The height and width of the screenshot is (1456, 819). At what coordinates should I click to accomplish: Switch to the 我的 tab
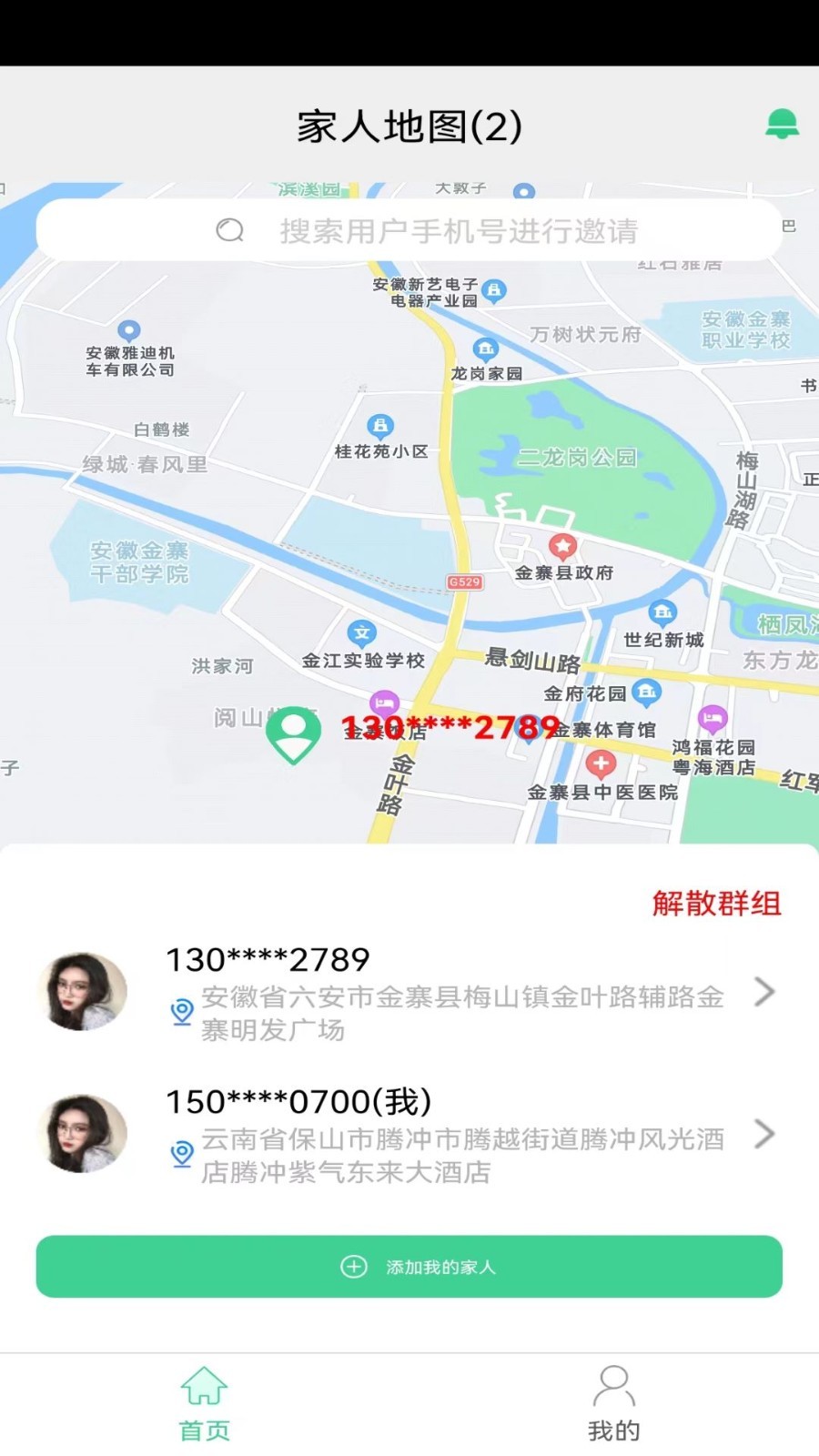point(613,1403)
